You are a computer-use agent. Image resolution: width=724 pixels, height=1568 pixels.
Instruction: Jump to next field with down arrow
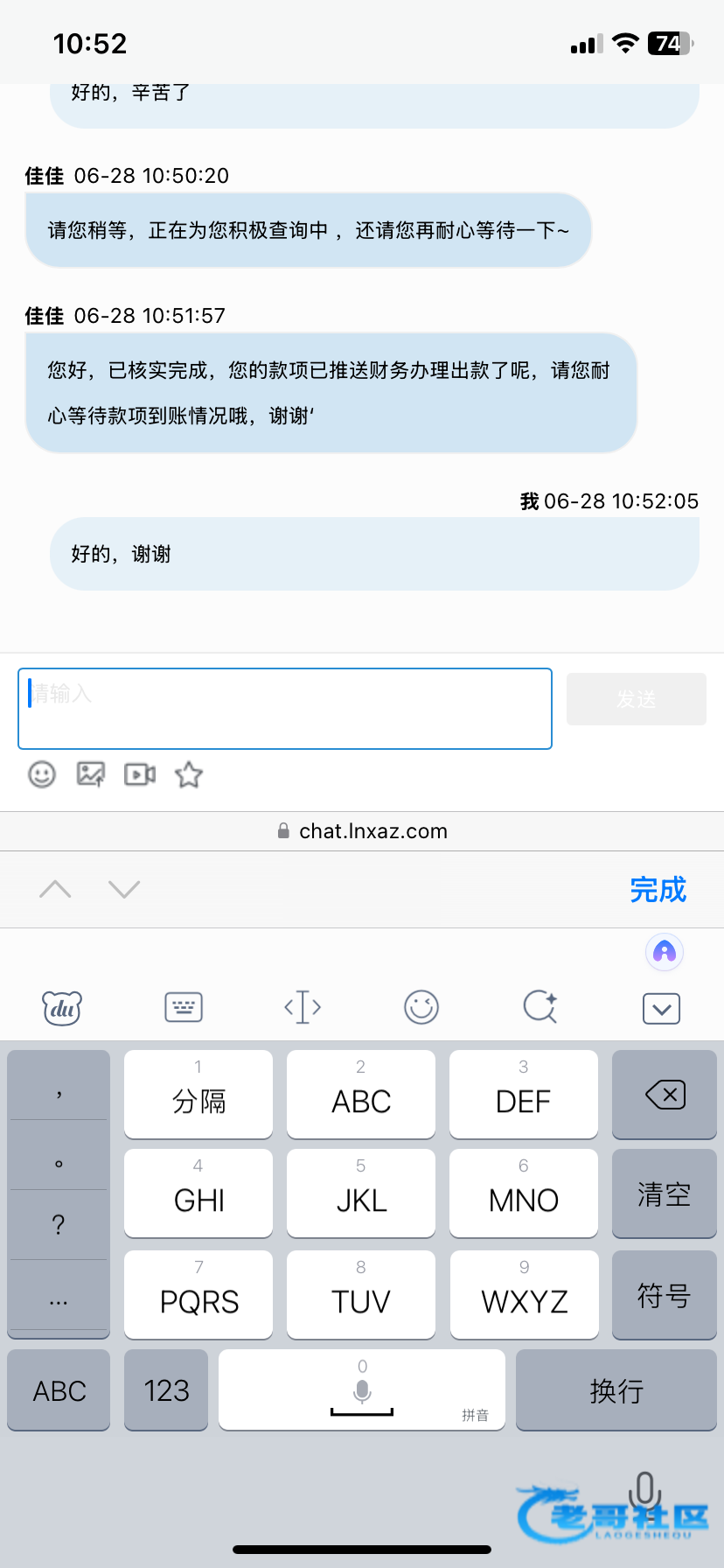124,890
